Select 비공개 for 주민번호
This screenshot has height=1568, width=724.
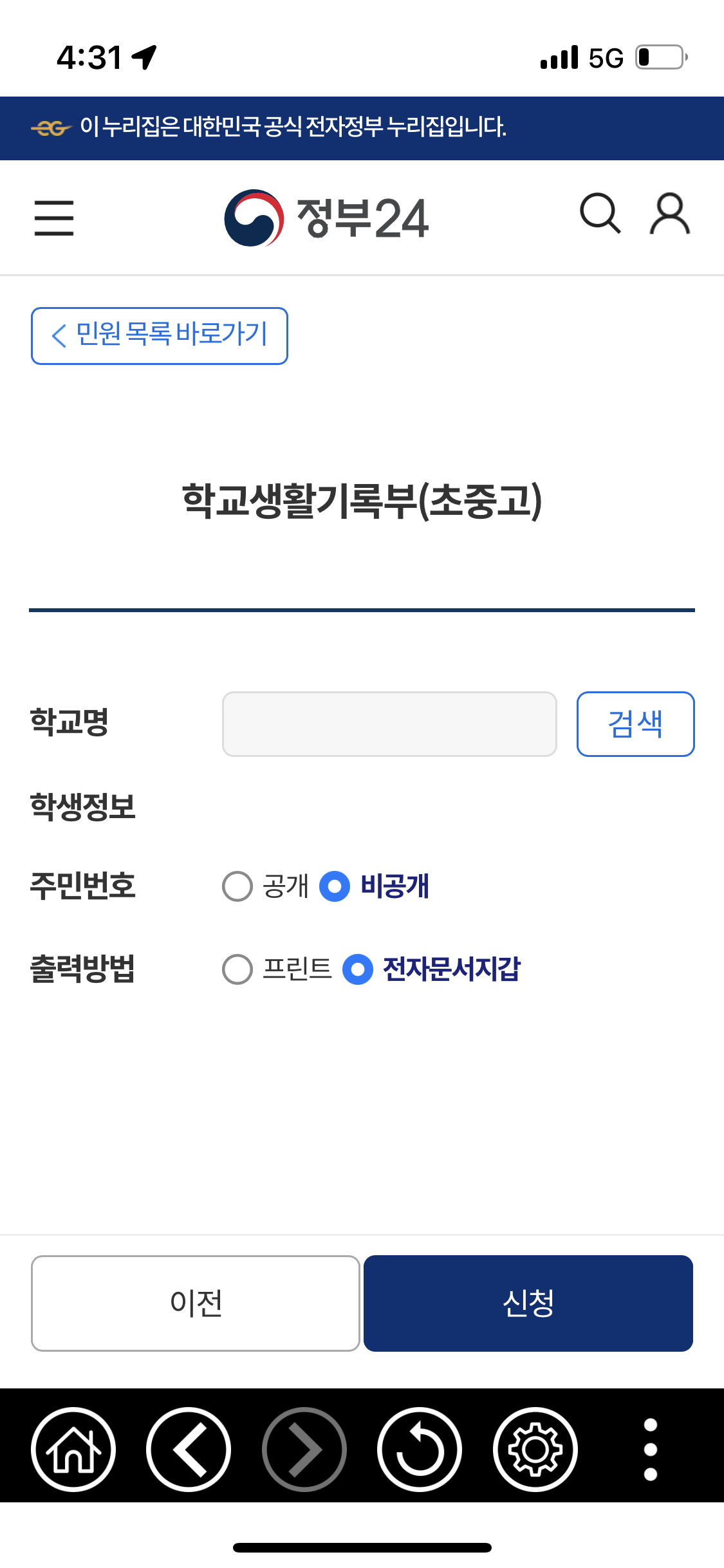334,888
